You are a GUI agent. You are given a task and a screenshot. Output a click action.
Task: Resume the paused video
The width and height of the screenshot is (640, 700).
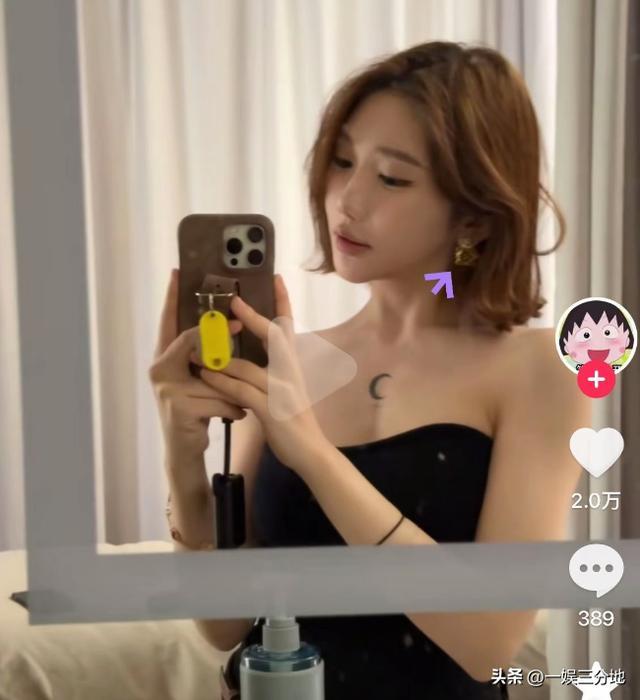coord(312,368)
